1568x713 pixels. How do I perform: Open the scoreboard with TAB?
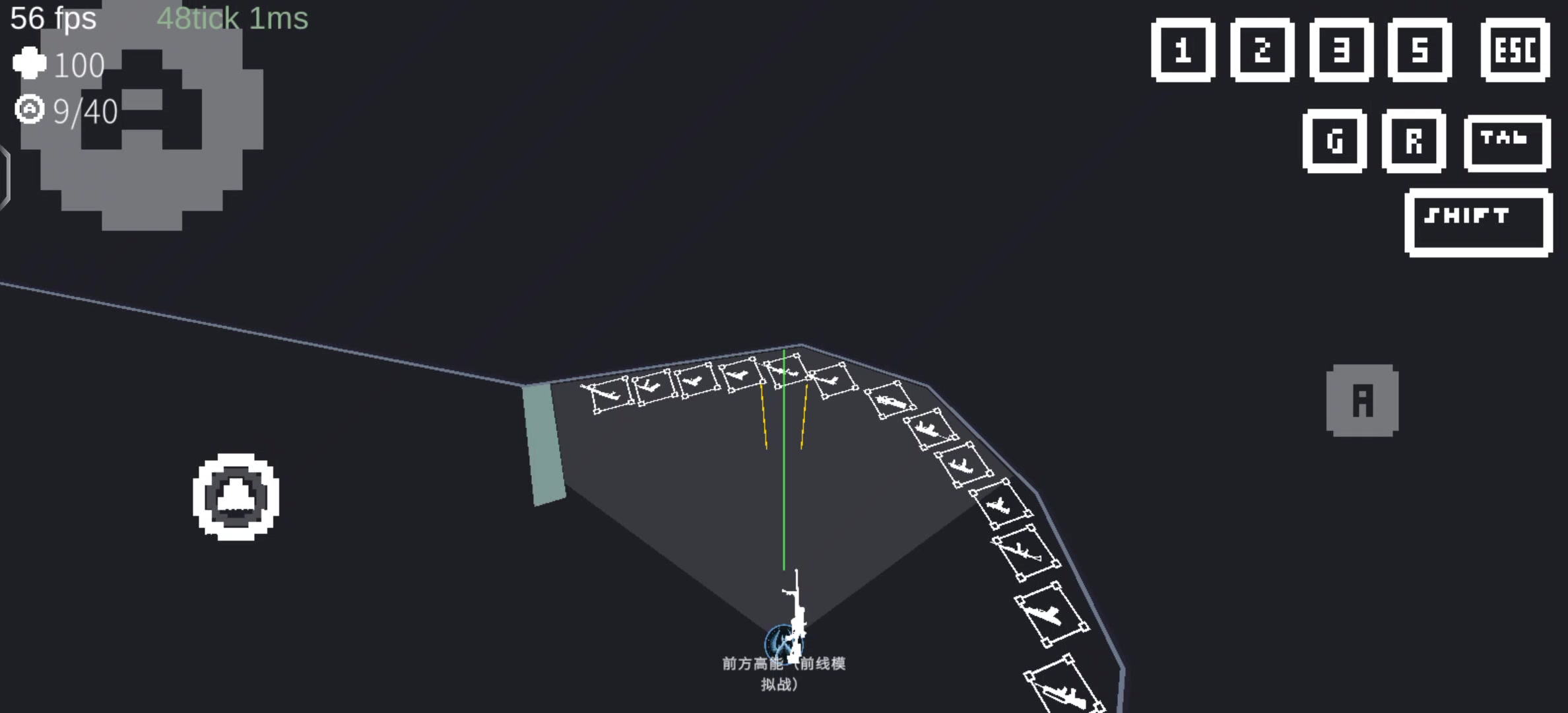point(1507,143)
